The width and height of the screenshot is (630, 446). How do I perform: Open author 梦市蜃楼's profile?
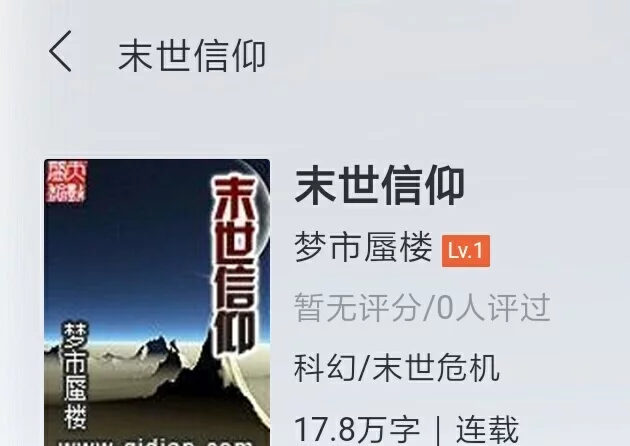tap(363, 247)
